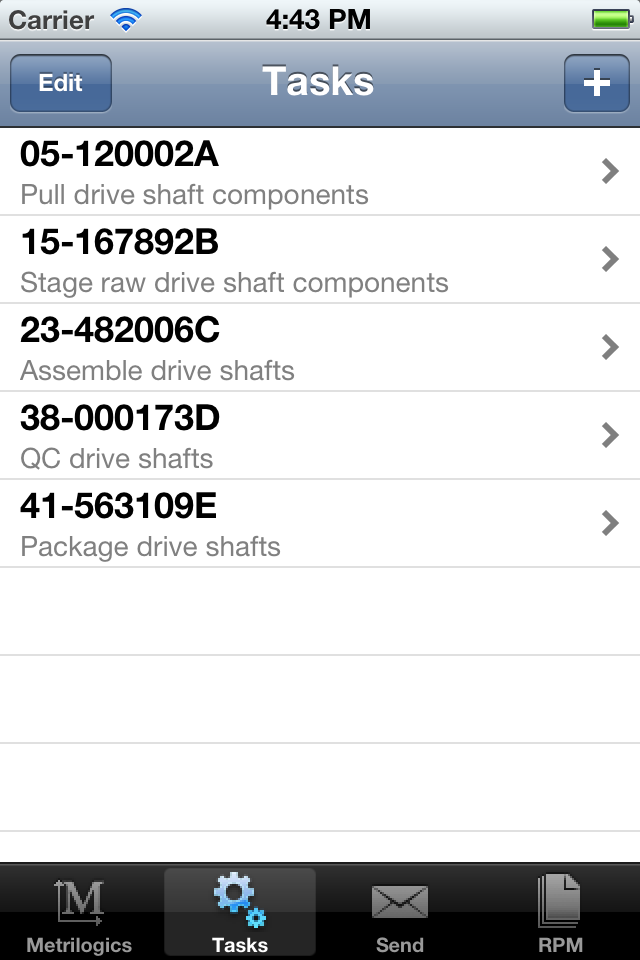640x960 pixels.
Task: Add a new task with plus button
Action: coord(596,83)
